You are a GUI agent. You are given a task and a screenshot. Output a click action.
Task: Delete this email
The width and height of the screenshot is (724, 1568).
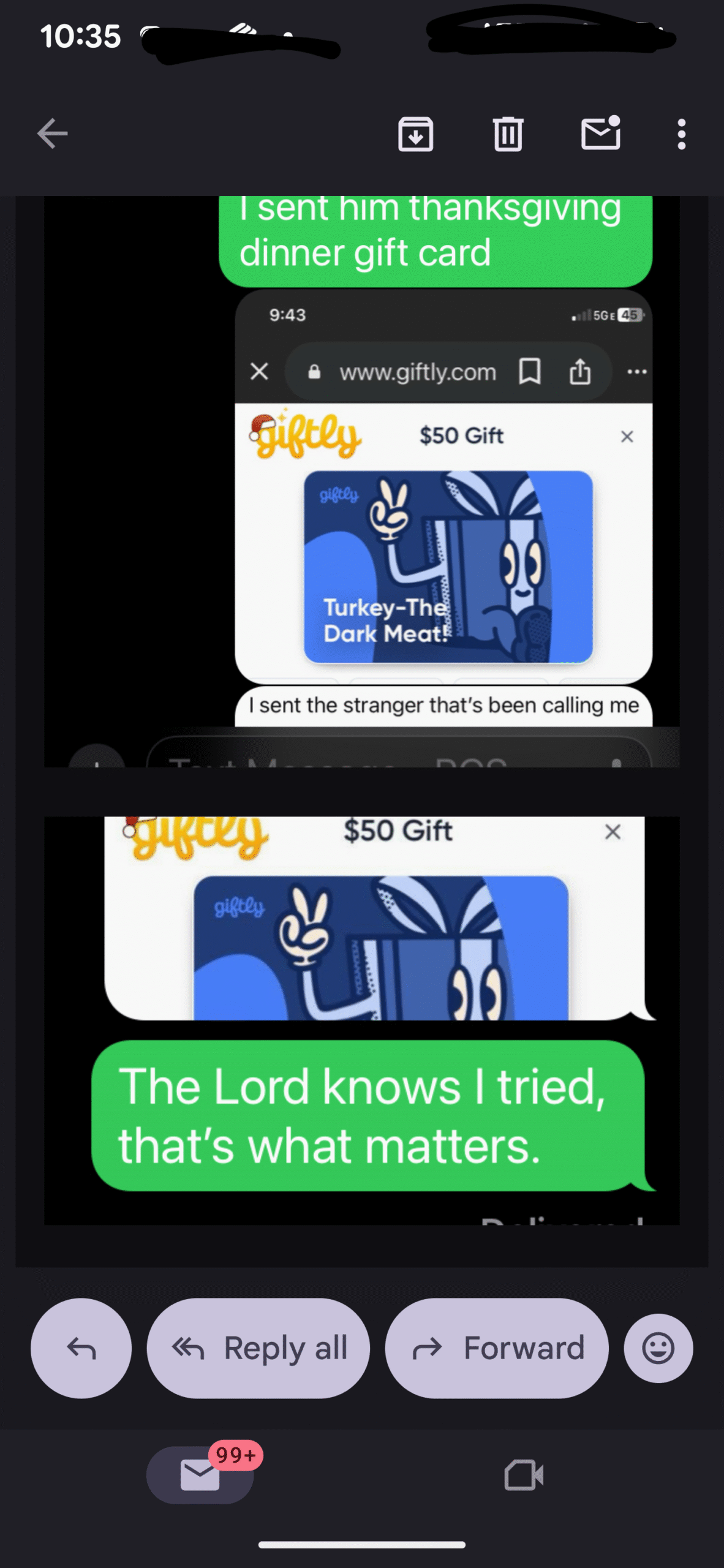tap(508, 134)
